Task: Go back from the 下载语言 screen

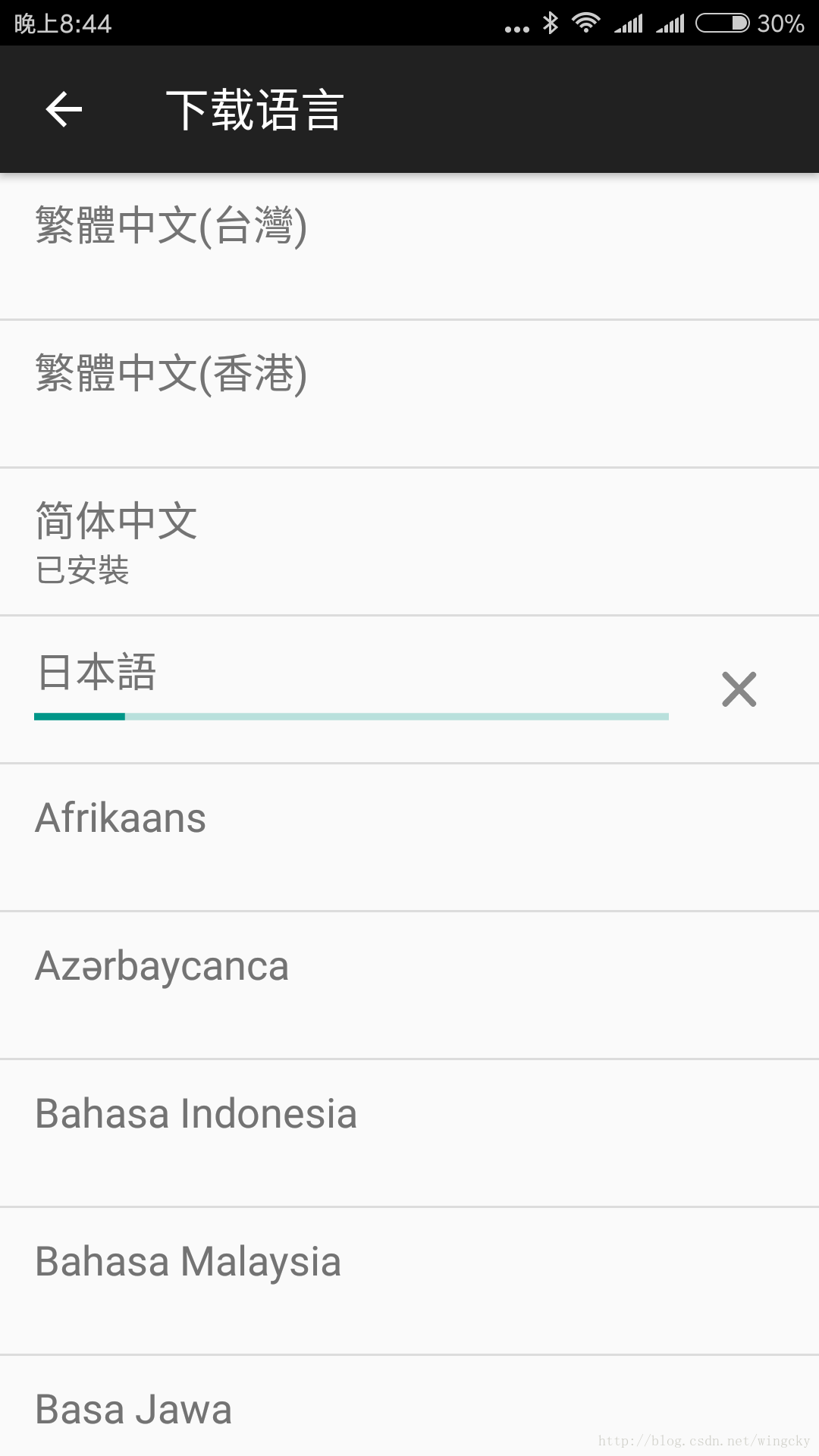Action: coord(64,110)
